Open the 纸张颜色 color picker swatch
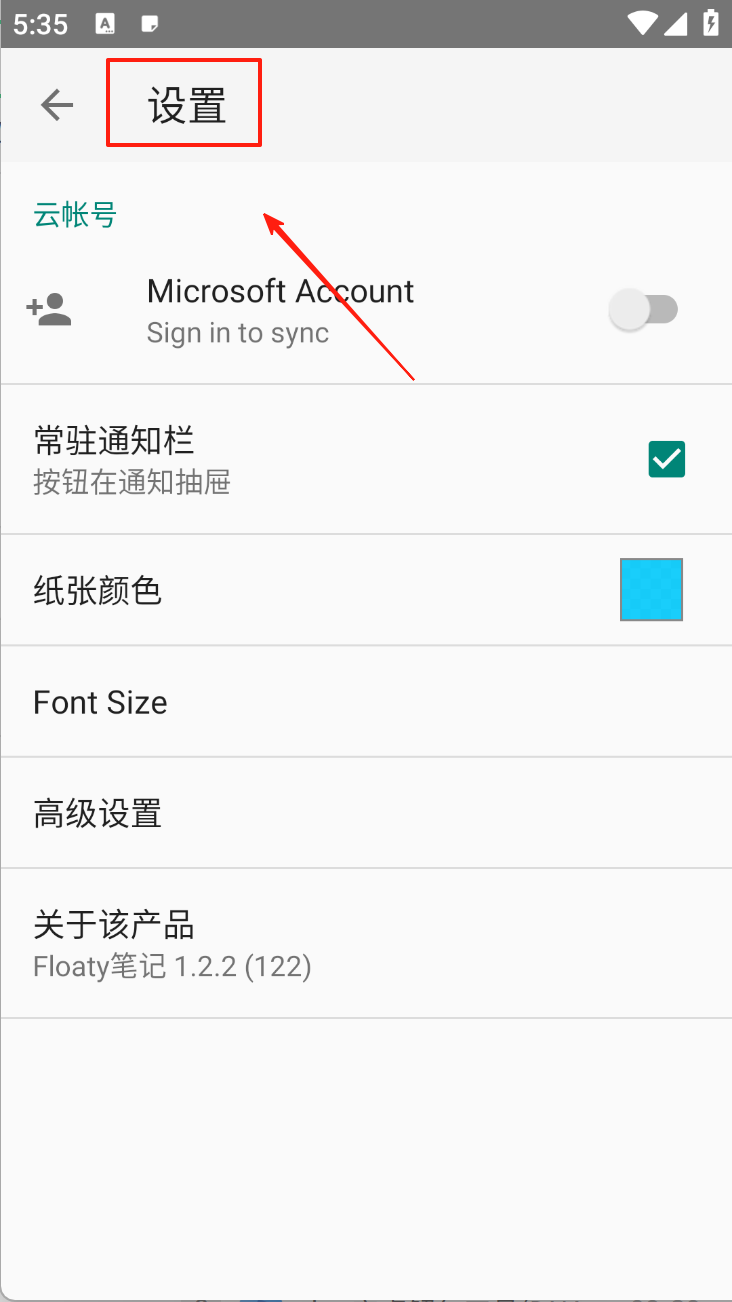Screen dimensions: 732x1302 pos(651,590)
